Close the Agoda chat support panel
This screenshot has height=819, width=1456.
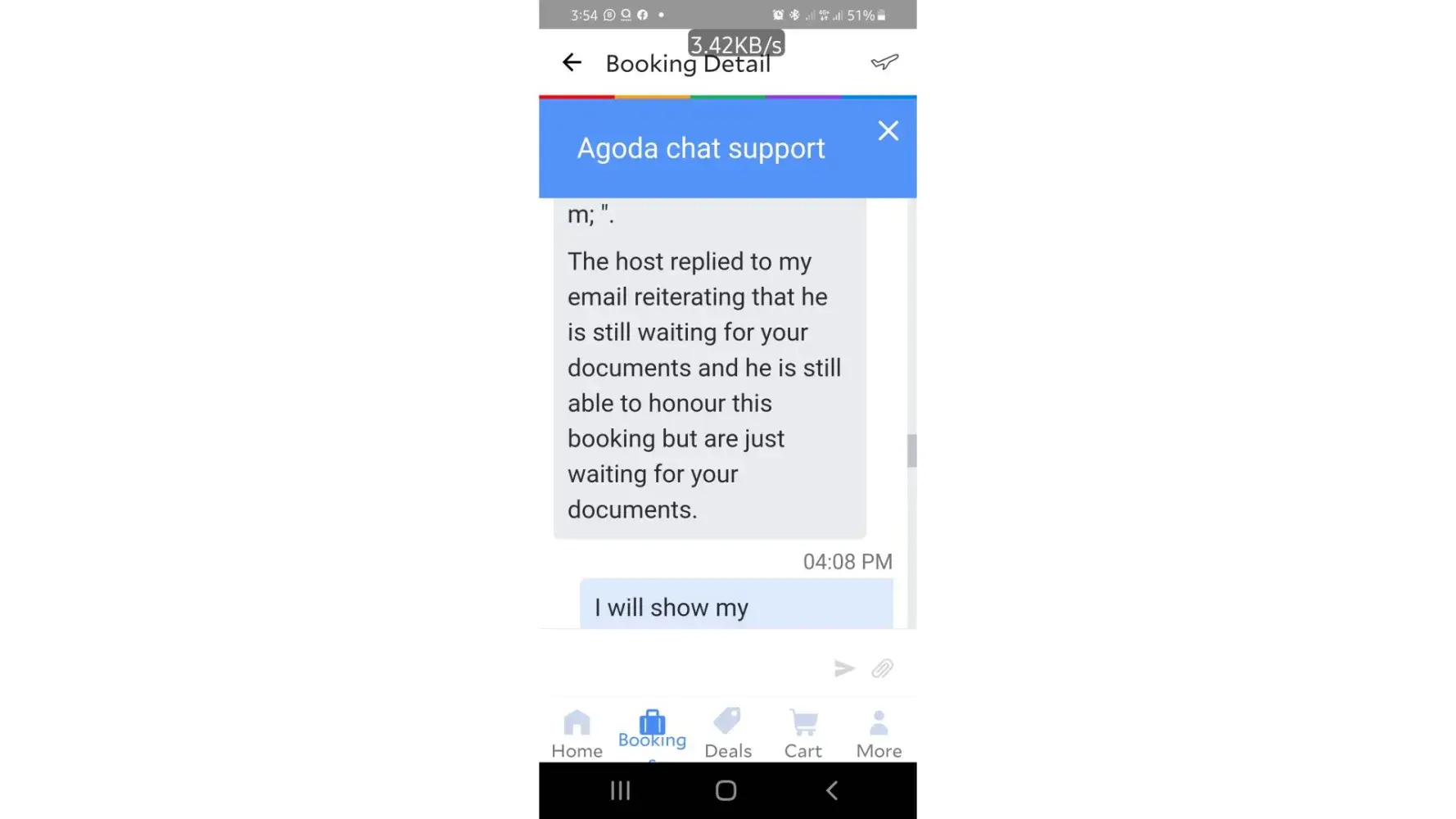888,131
